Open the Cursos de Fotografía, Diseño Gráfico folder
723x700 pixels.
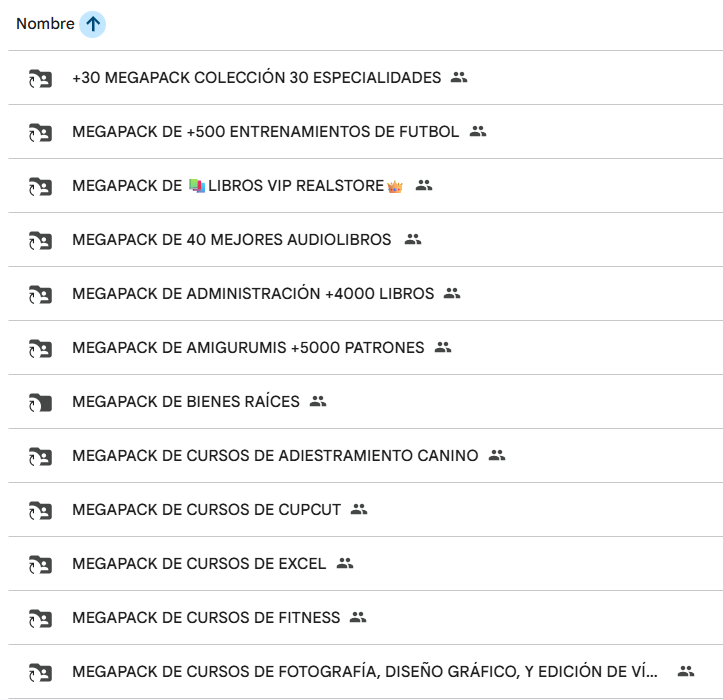coord(365,672)
